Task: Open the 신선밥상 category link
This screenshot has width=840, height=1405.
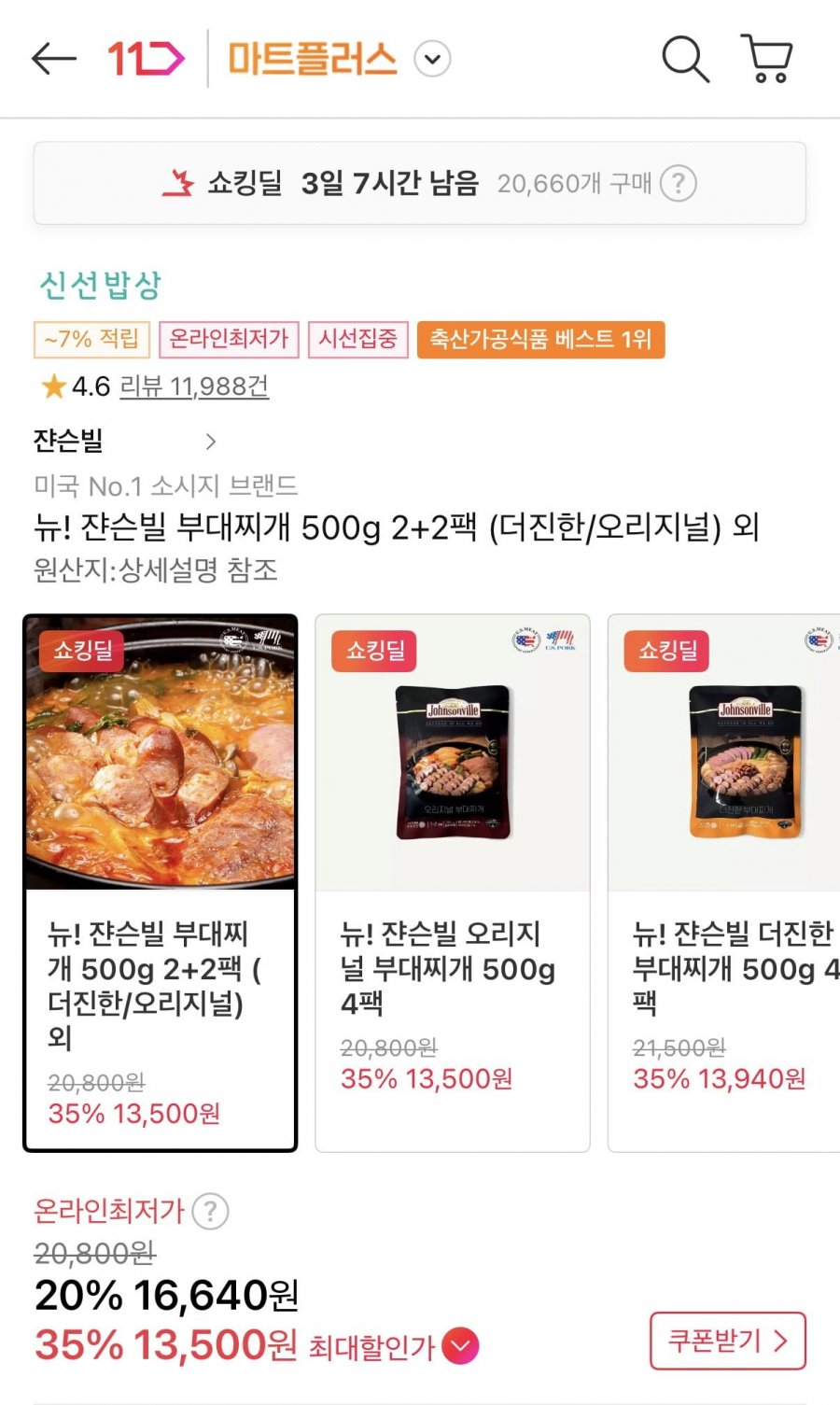Action: coord(101,285)
